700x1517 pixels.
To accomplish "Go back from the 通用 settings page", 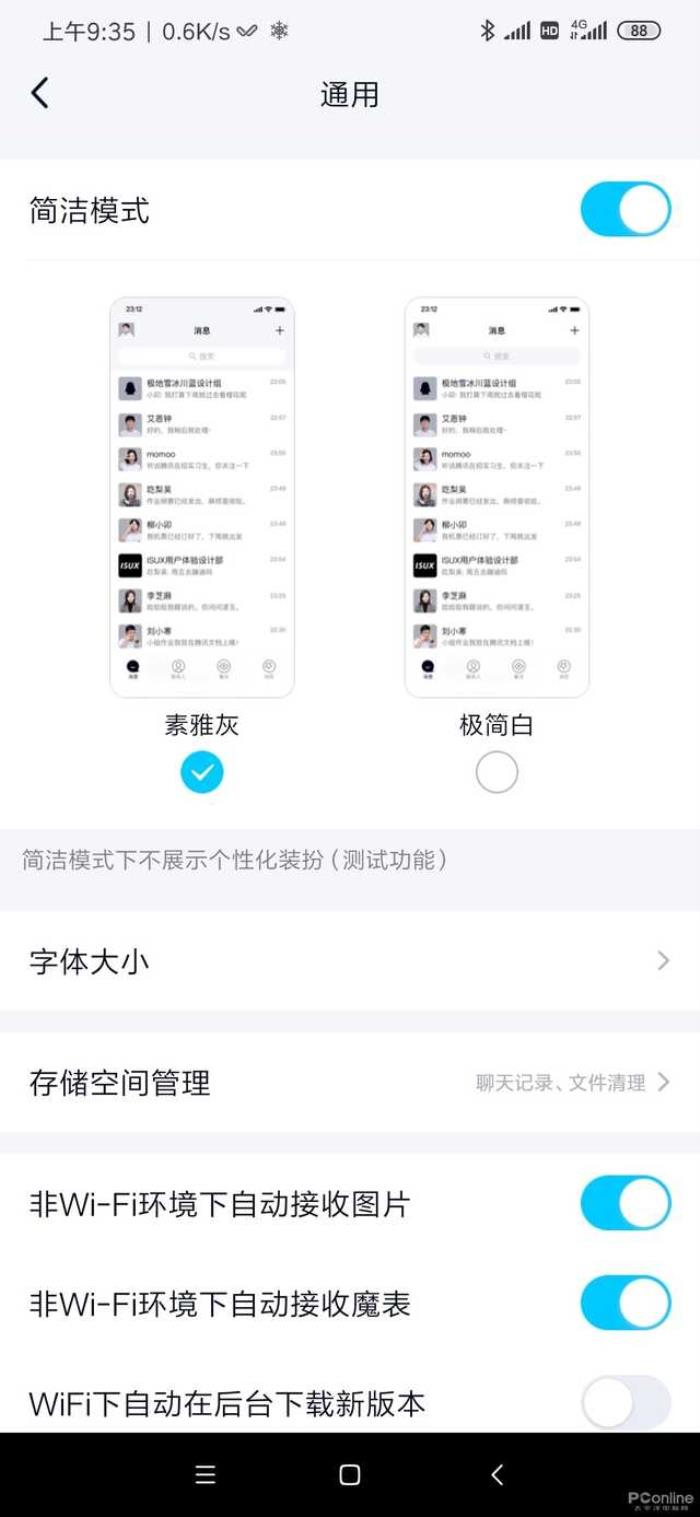I will click(x=40, y=93).
